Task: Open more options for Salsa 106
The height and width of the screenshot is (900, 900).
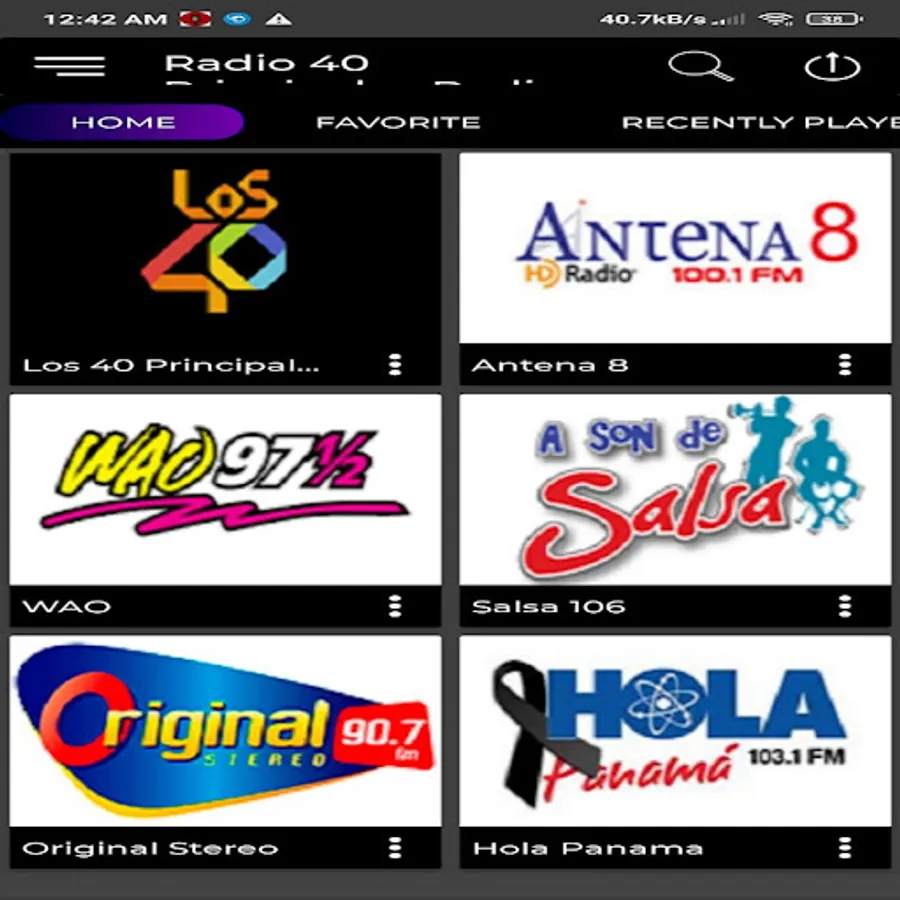Action: pos(844,606)
